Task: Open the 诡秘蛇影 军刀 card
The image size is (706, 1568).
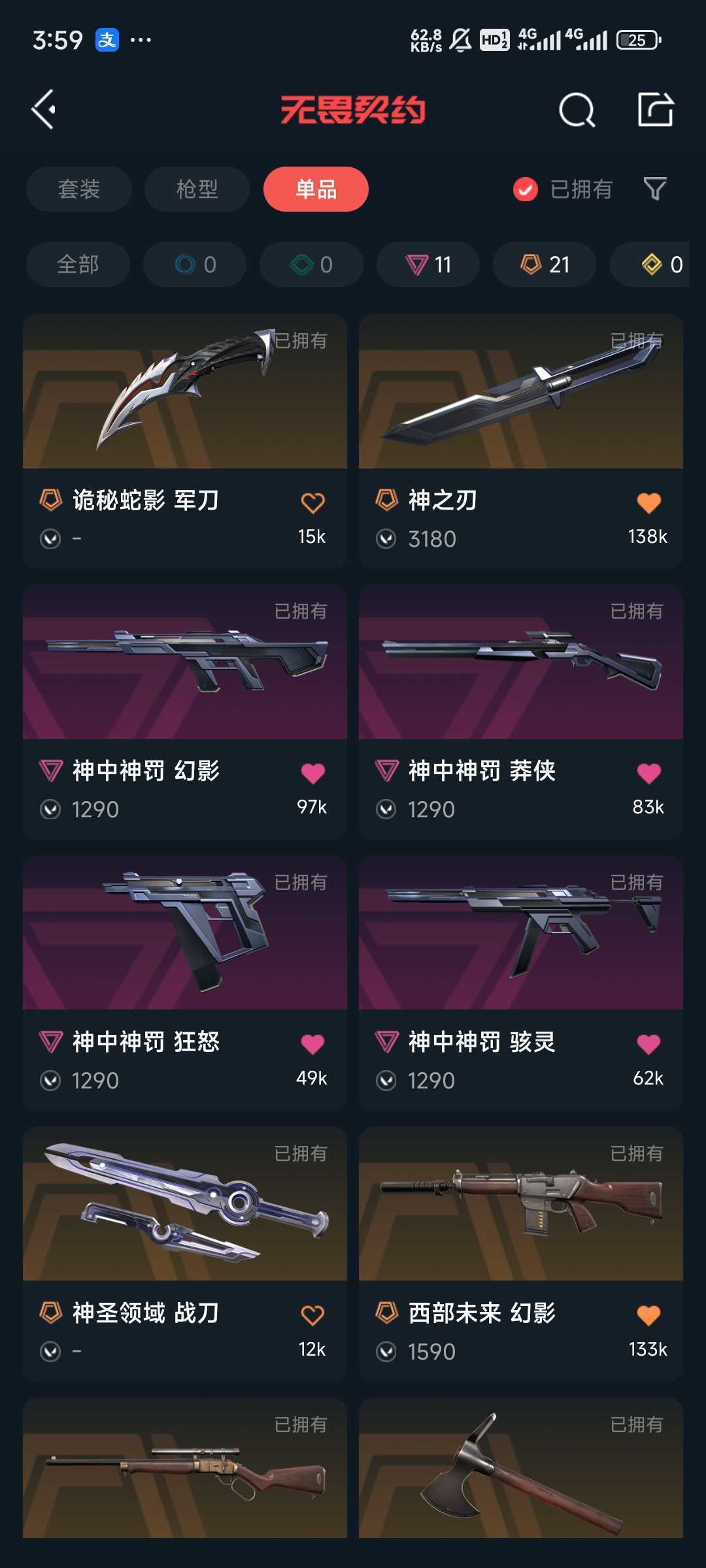Action: pos(185,442)
